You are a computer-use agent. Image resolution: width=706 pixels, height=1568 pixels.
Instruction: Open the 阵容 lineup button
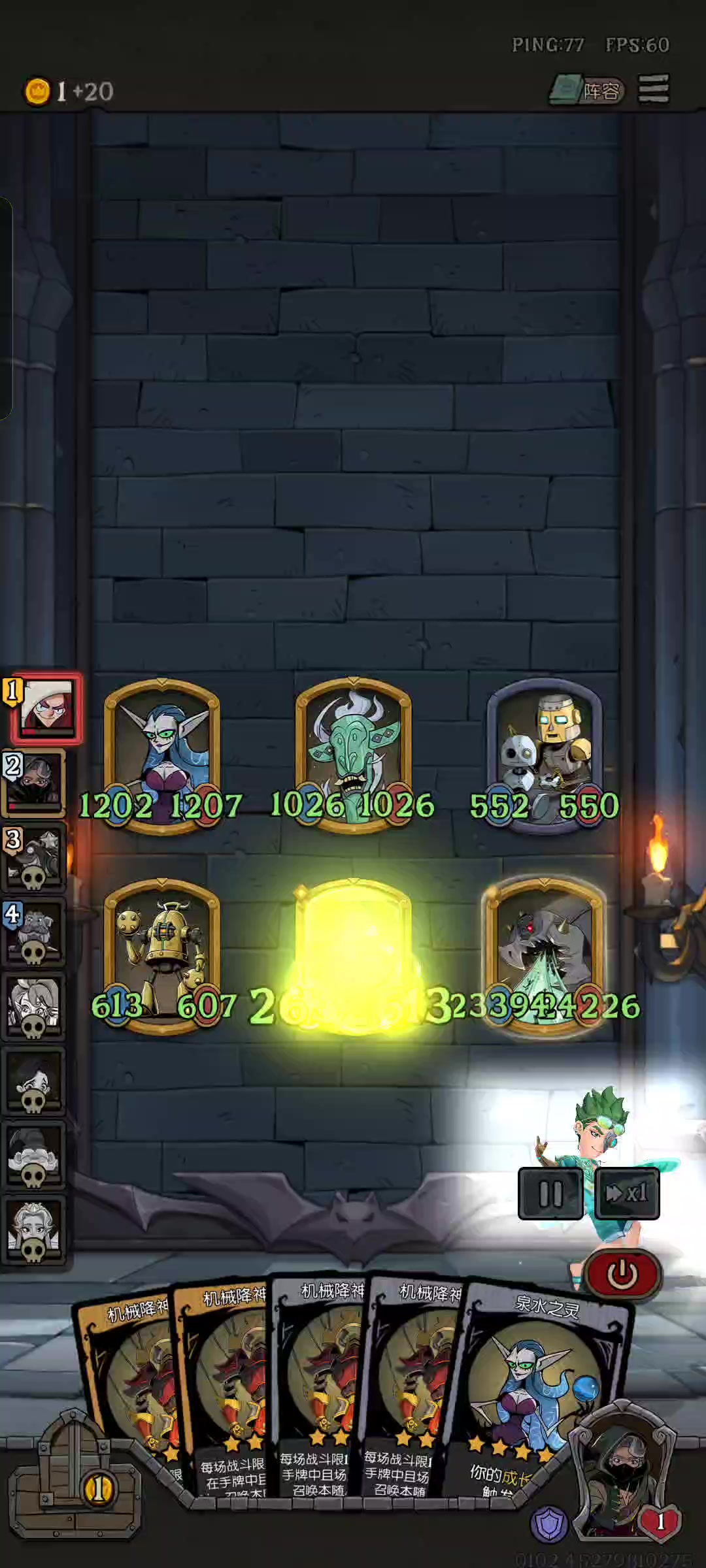click(586, 90)
